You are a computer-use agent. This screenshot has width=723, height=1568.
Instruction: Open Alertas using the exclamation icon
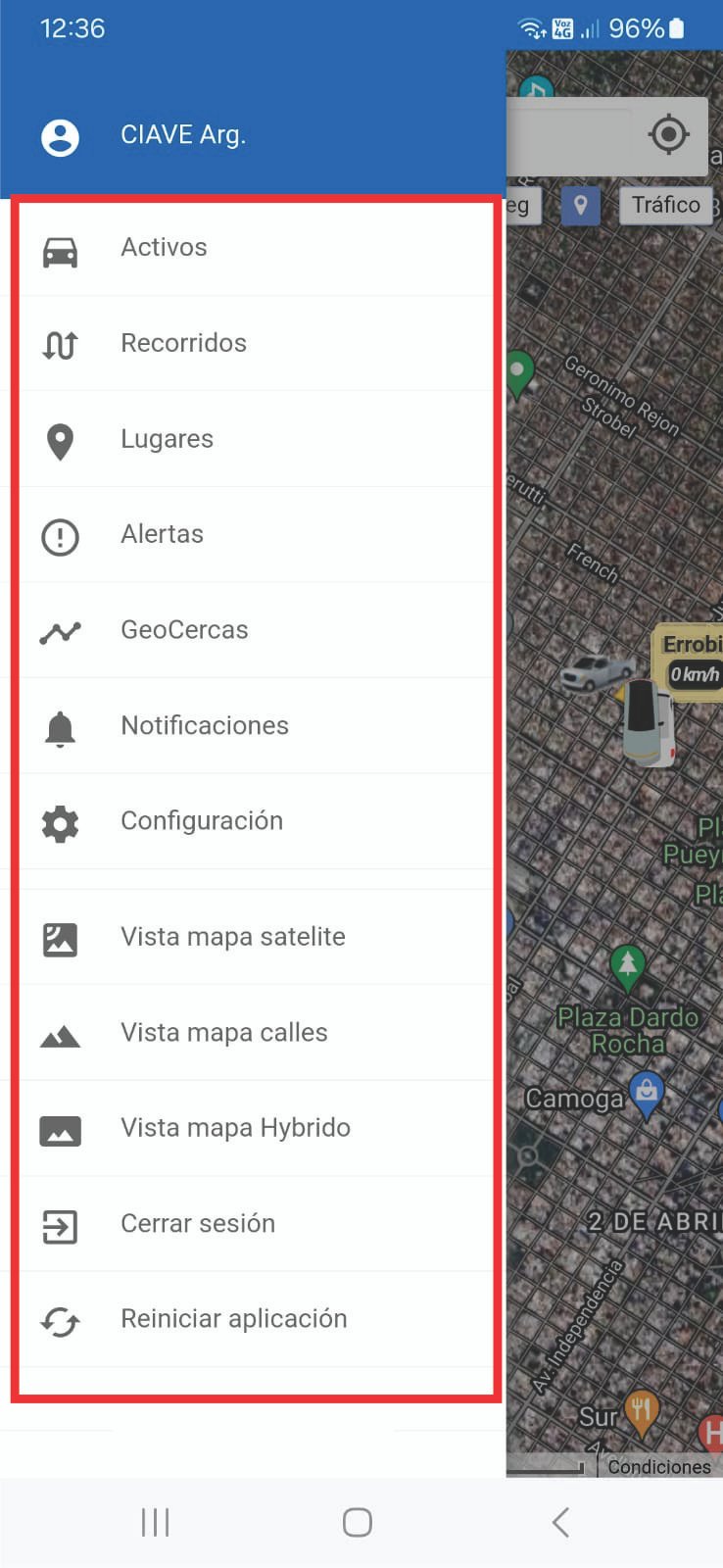(60, 535)
